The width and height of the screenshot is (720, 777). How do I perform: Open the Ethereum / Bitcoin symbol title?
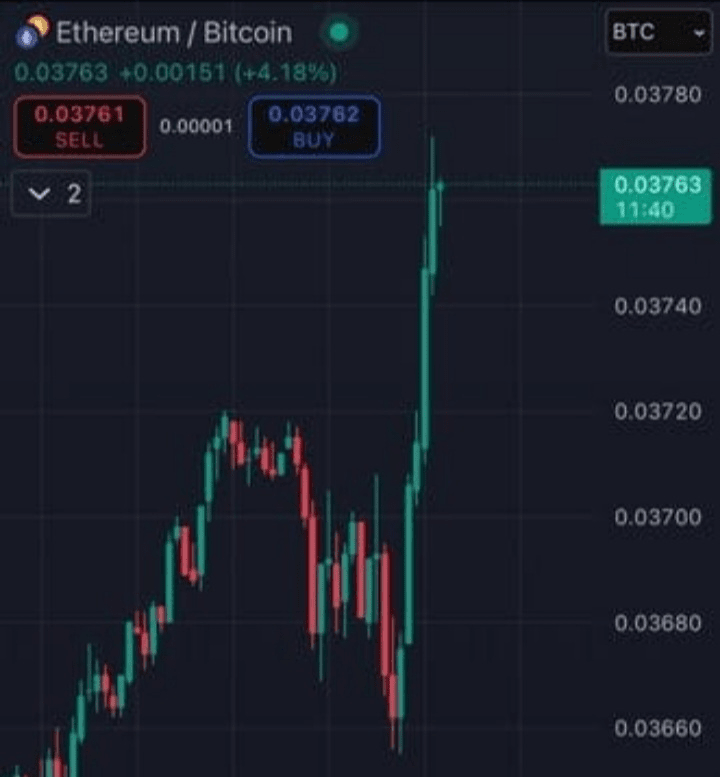click(x=172, y=32)
